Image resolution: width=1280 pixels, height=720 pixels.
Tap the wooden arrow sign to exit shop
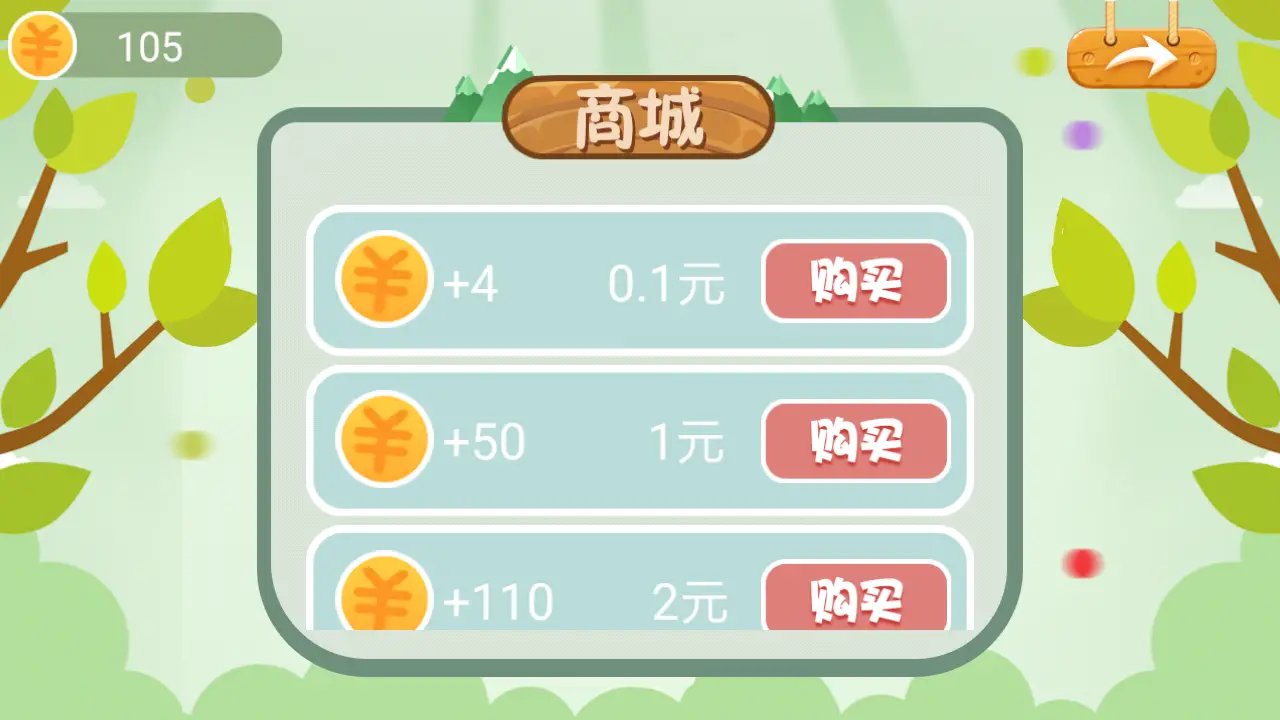coord(1141,57)
